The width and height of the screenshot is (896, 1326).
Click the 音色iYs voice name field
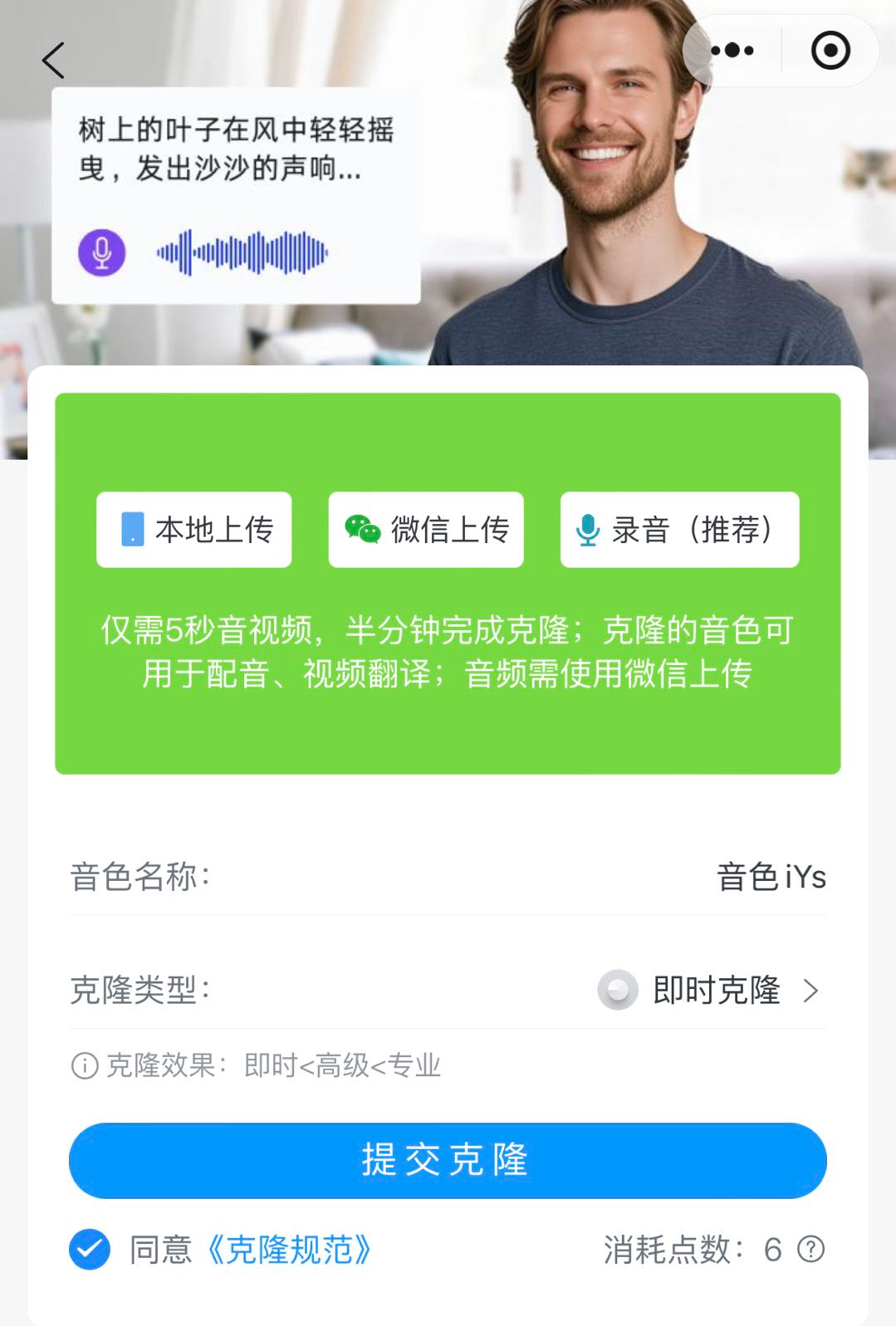(771, 877)
